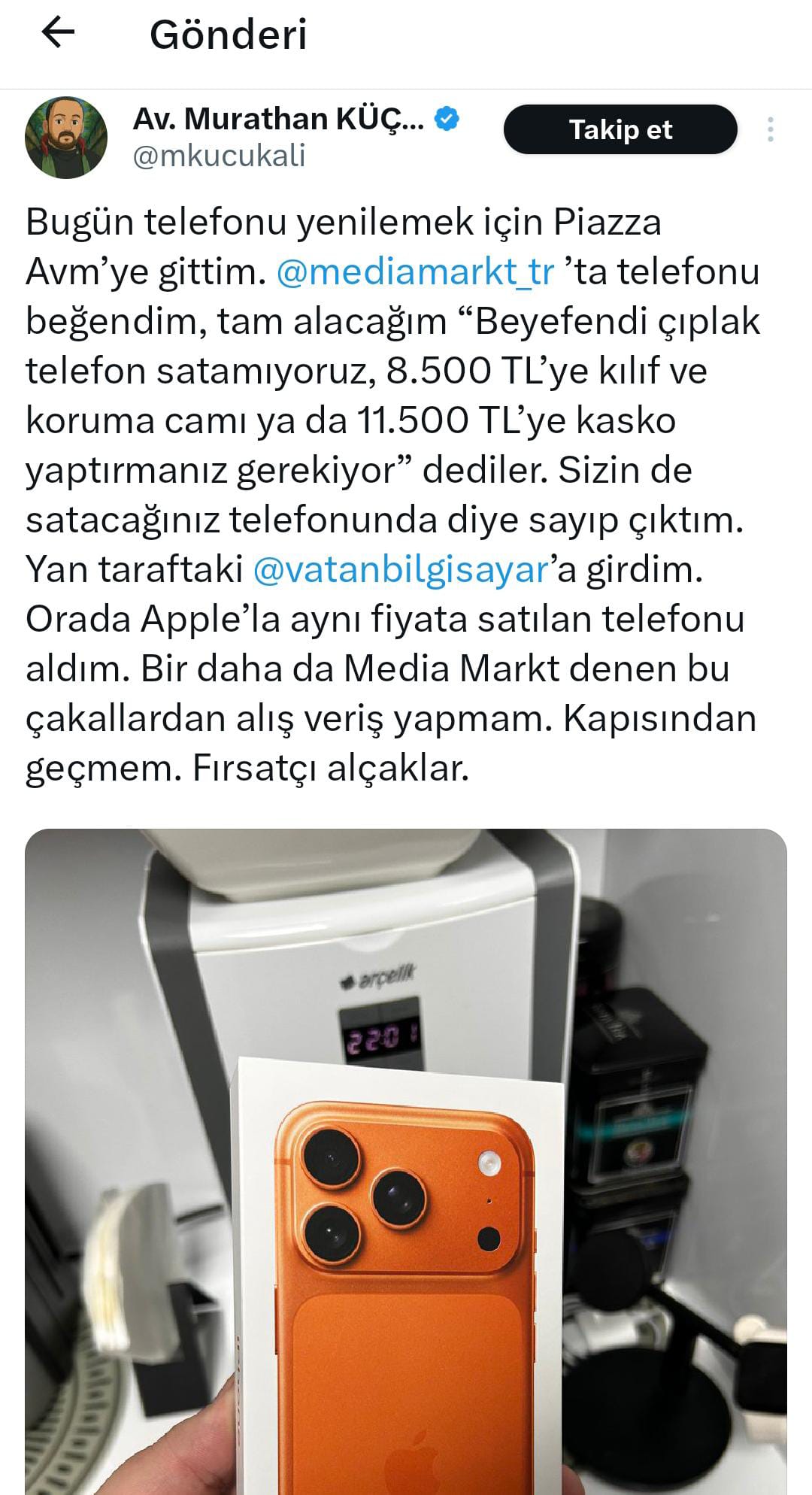Tap the Takip et button
The image size is (812, 1495).
tap(620, 129)
